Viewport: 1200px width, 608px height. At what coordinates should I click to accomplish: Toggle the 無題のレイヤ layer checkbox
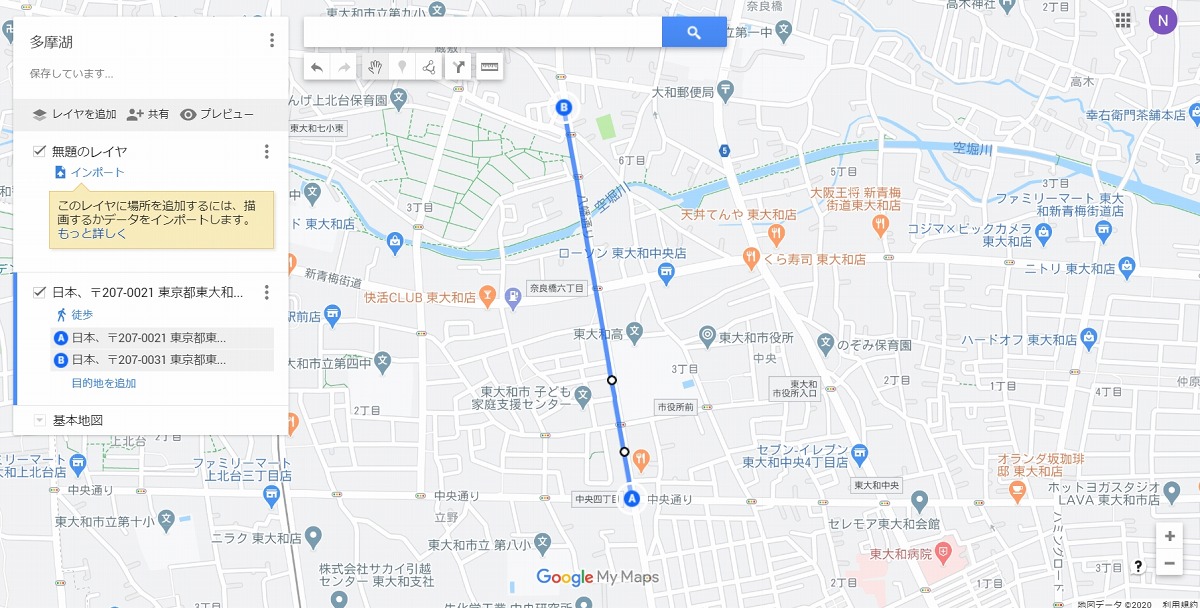tap(40, 151)
